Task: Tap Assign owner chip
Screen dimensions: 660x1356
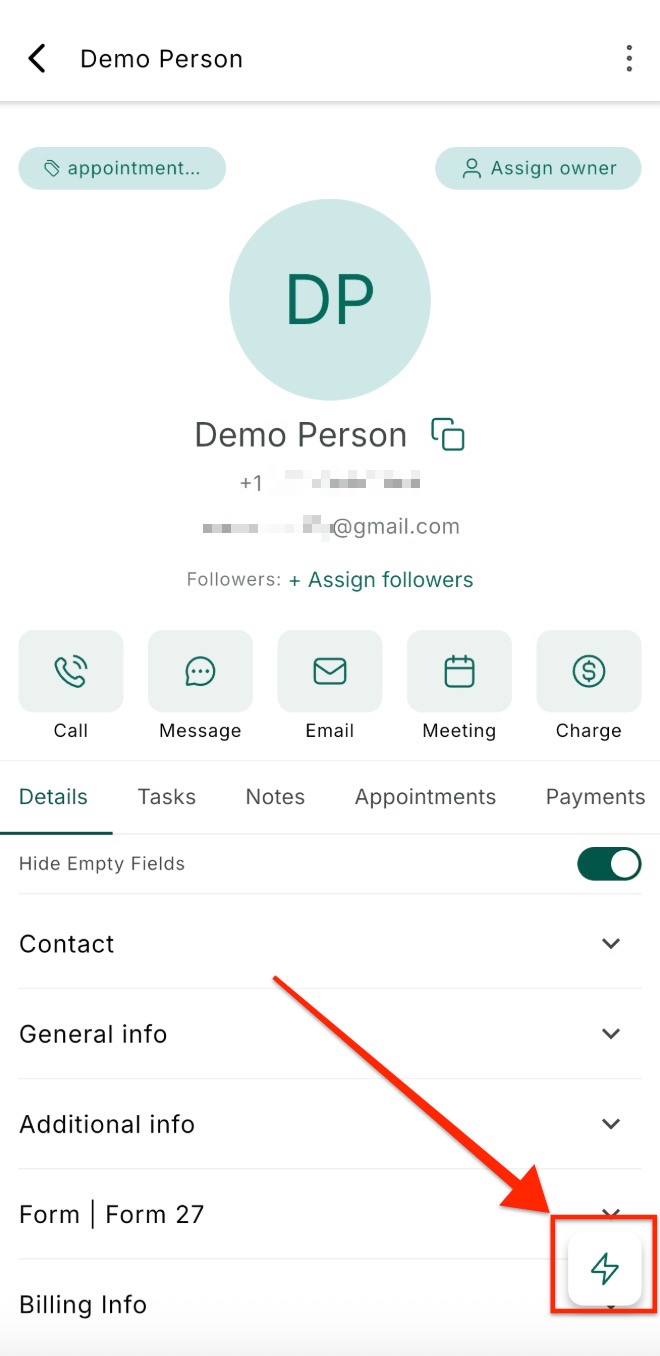Action: 538,168
